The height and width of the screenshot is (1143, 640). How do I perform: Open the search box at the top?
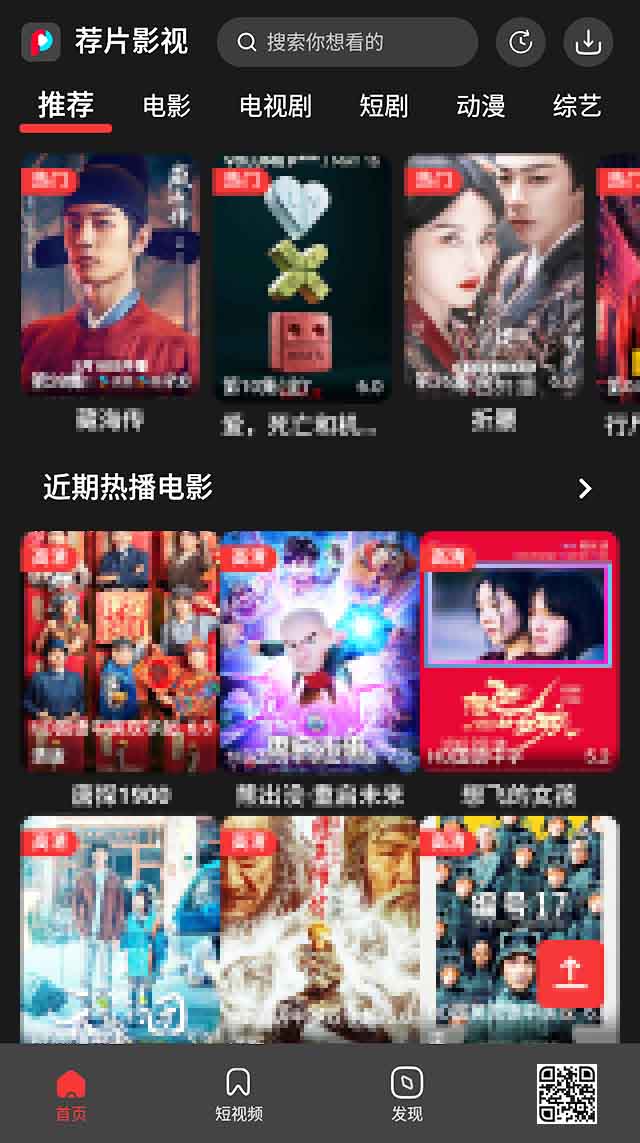point(347,42)
